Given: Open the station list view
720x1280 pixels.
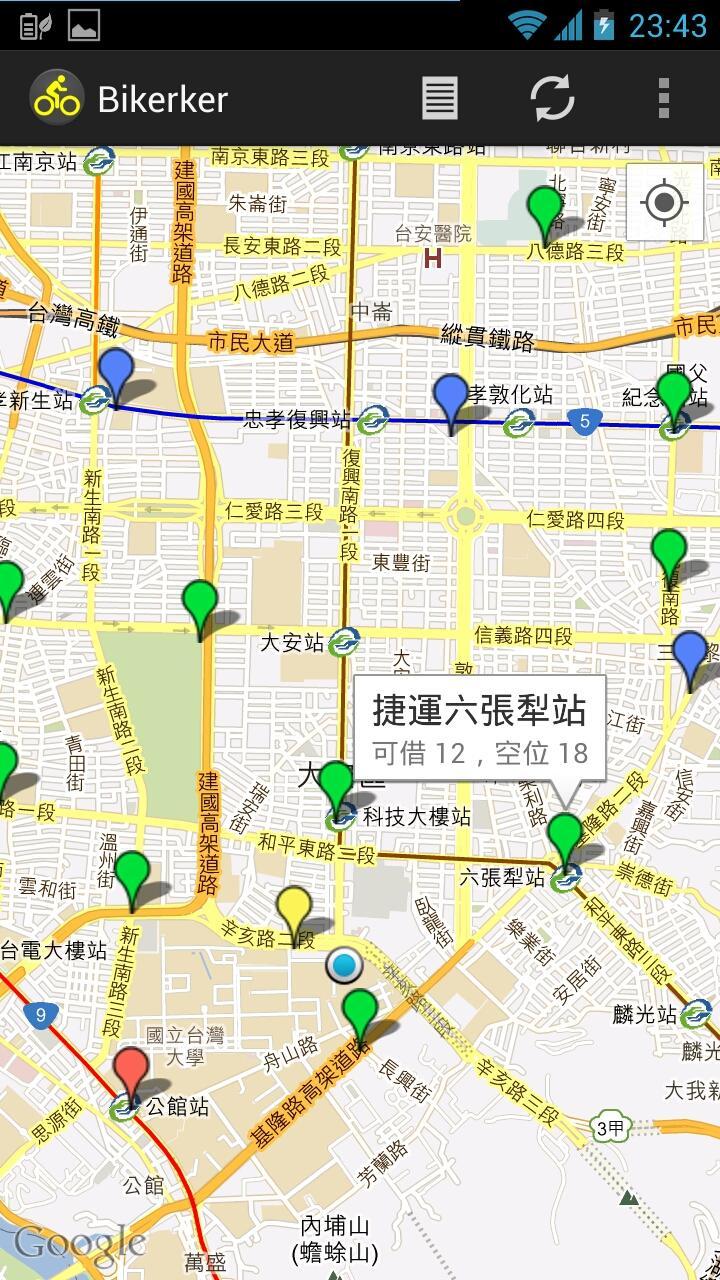Looking at the screenshot, I should (440, 99).
